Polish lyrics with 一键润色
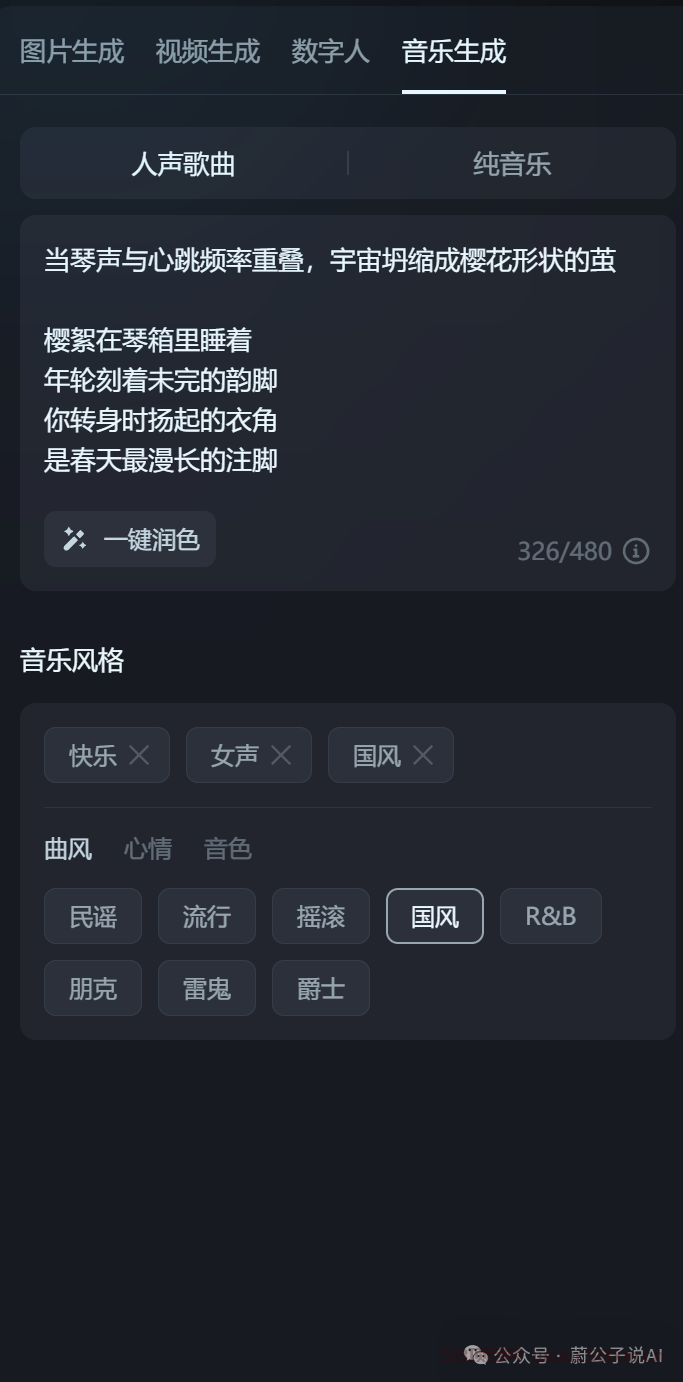This screenshot has width=683, height=1382. 130,540
